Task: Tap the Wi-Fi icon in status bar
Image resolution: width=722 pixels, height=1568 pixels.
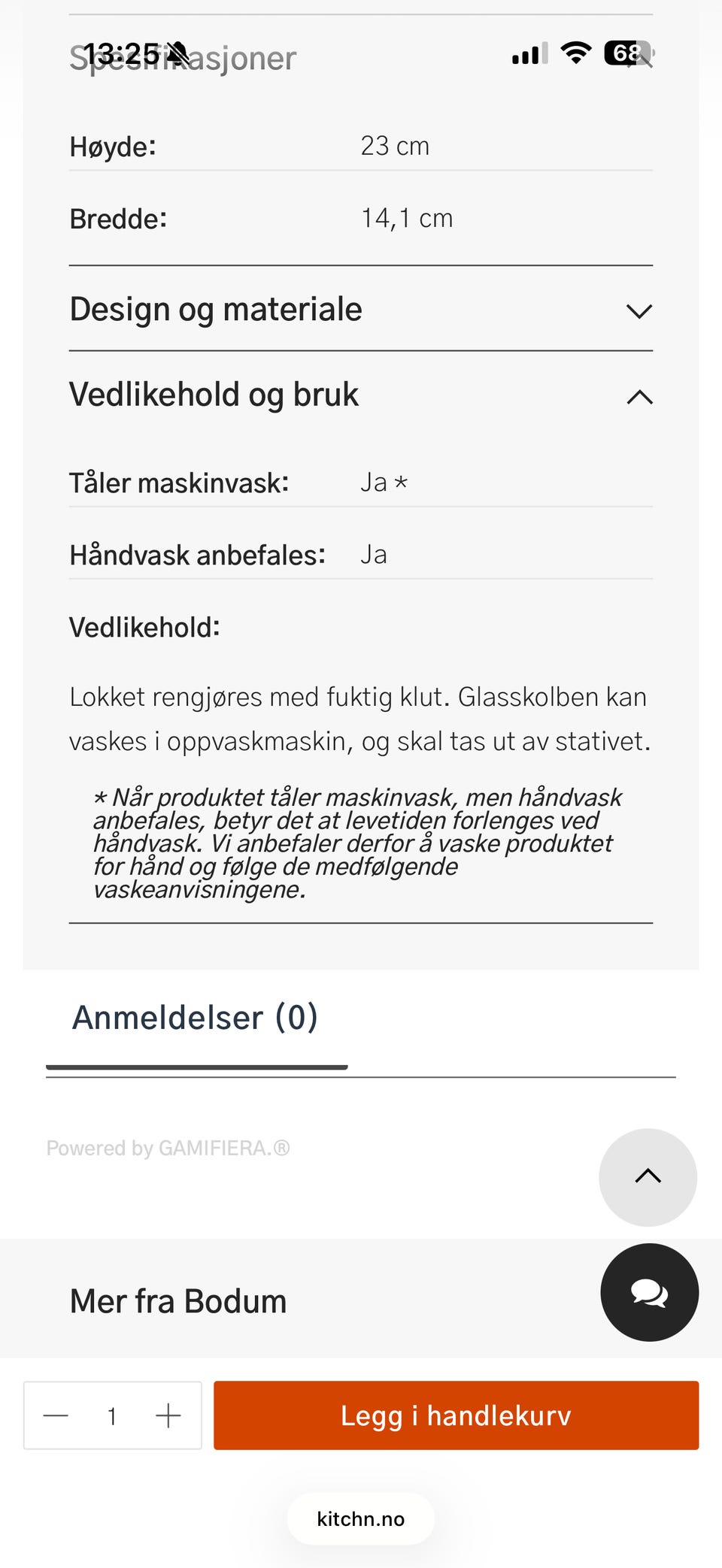Action: click(575, 54)
